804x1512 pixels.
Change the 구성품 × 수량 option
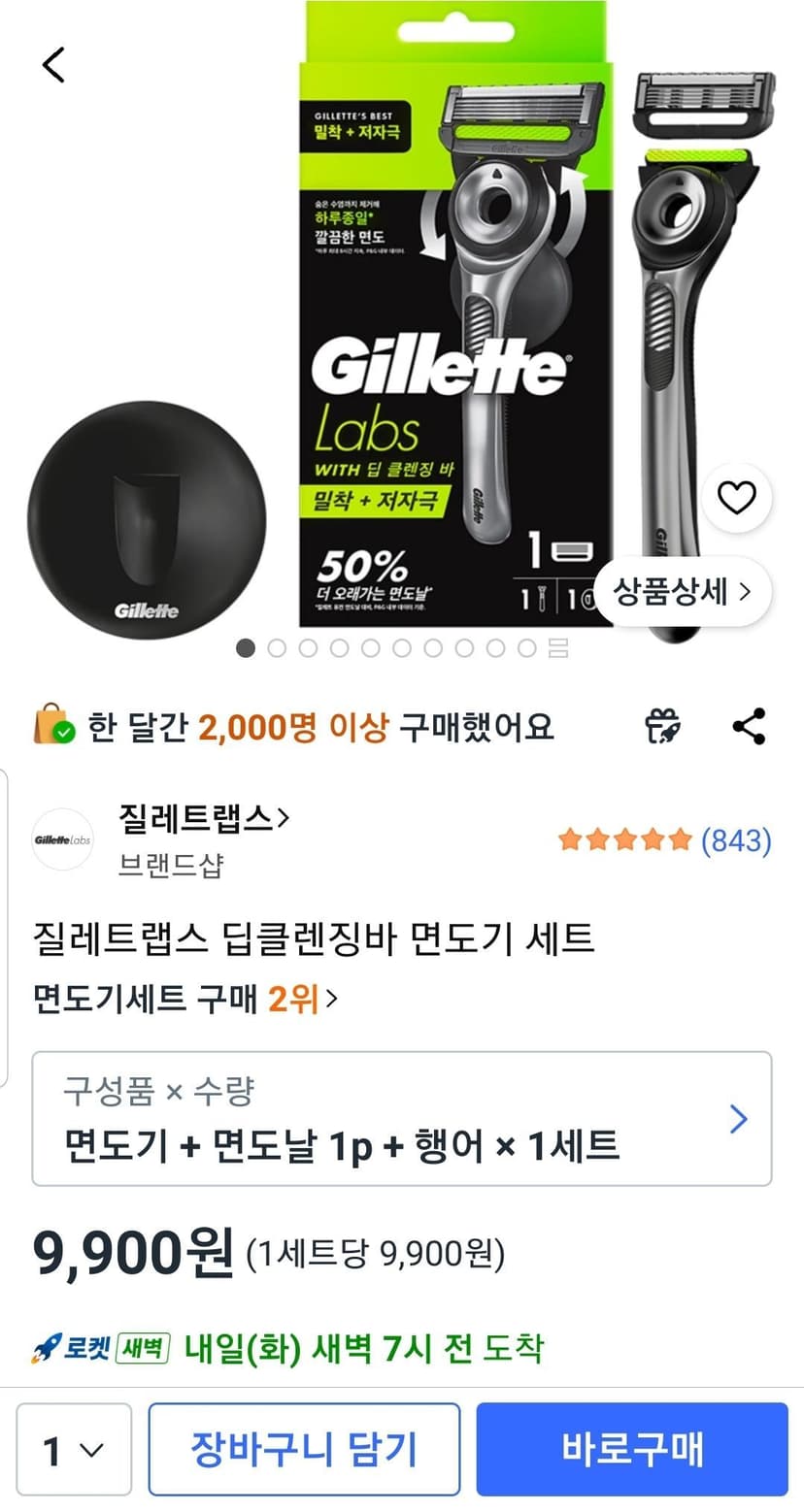click(402, 1119)
